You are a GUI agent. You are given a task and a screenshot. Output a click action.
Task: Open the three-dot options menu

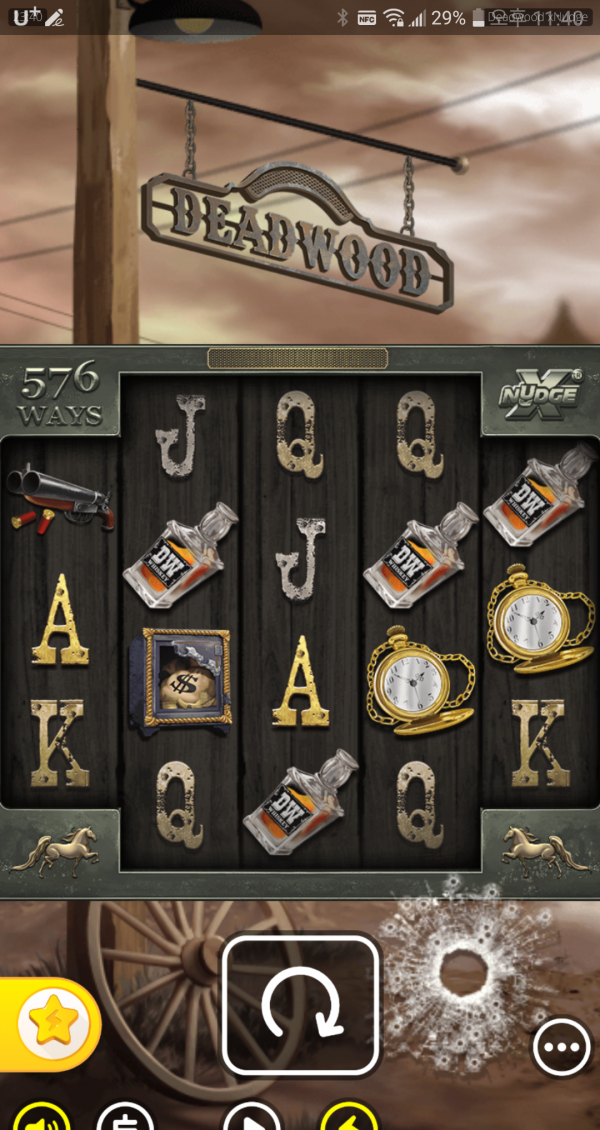click(562, 1048)
